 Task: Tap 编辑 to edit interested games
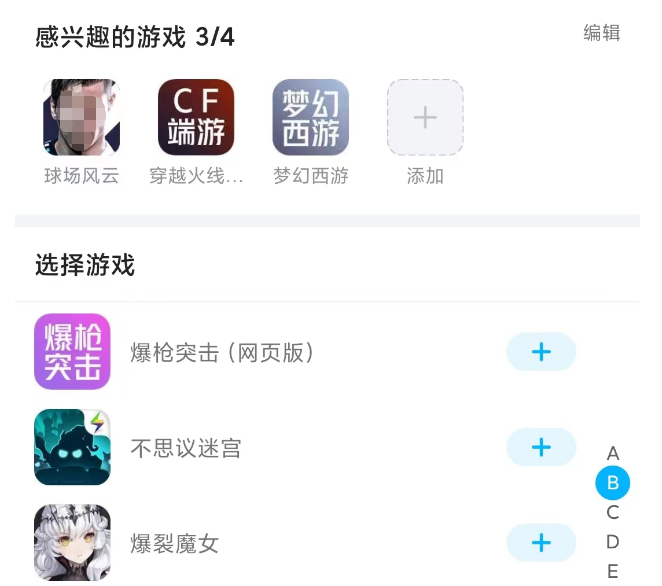pyautogui.click(x=602, y=33)
